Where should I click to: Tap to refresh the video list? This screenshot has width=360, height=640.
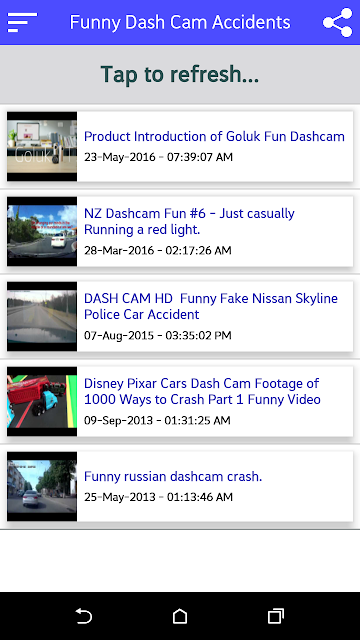tap(180, 74)
